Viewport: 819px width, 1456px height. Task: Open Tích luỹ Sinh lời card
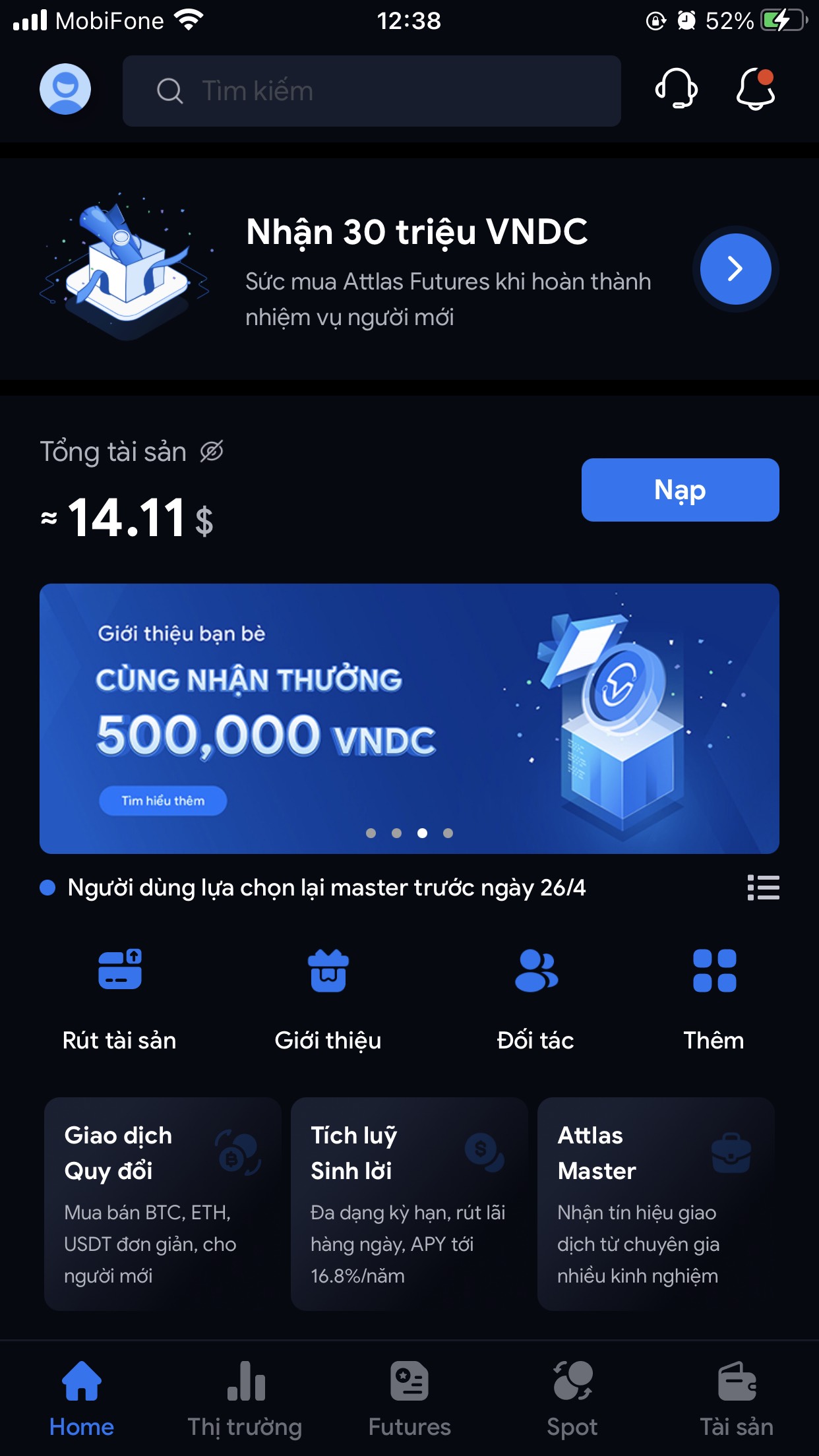tap(409, 1203)
